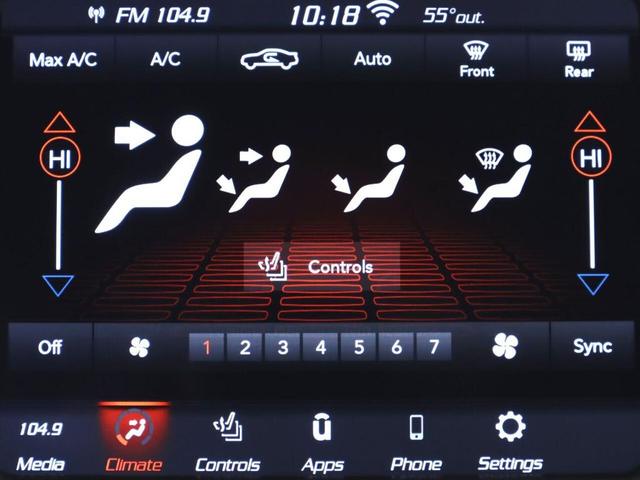
Task: Select defrost and floor airflow mode
Action: [495, 178]
